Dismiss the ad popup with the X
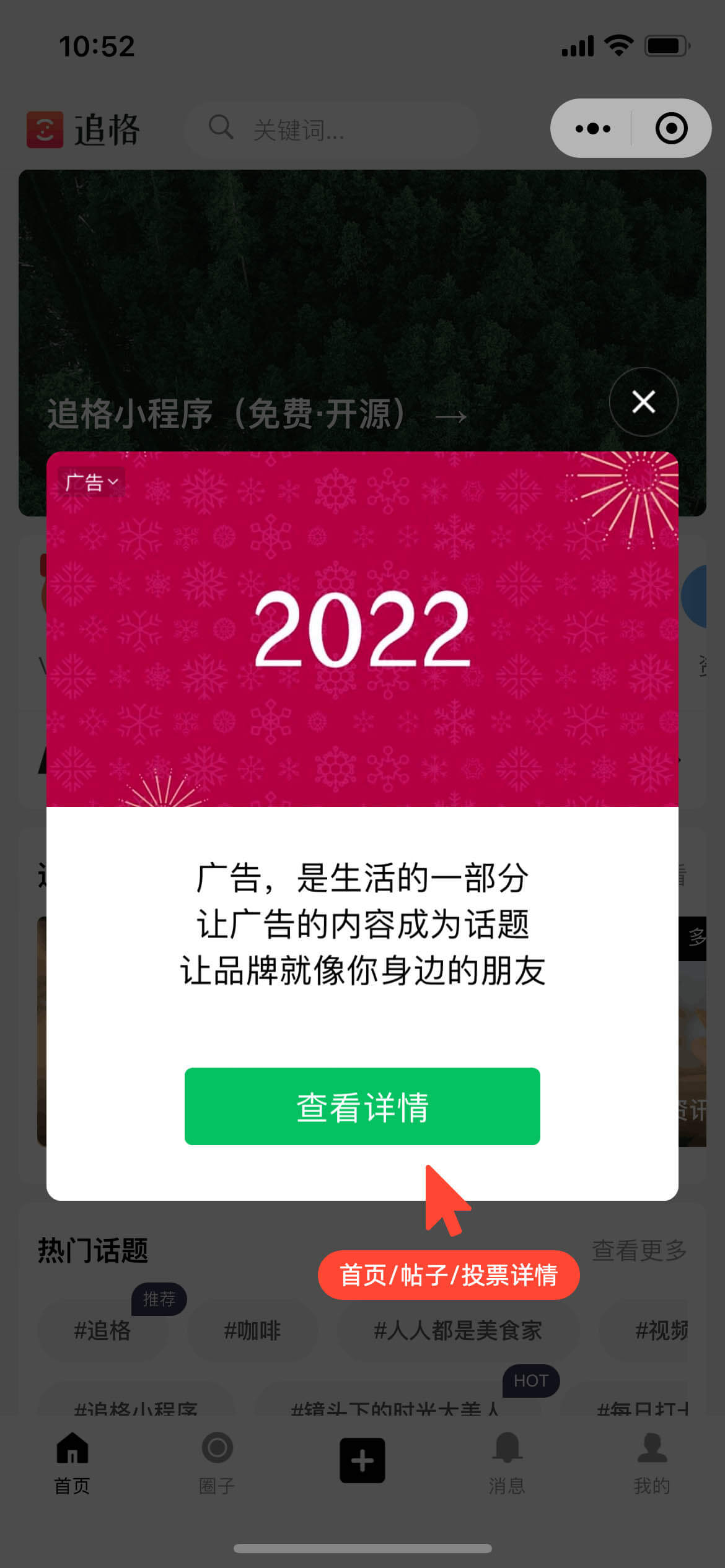 (643, 402)
